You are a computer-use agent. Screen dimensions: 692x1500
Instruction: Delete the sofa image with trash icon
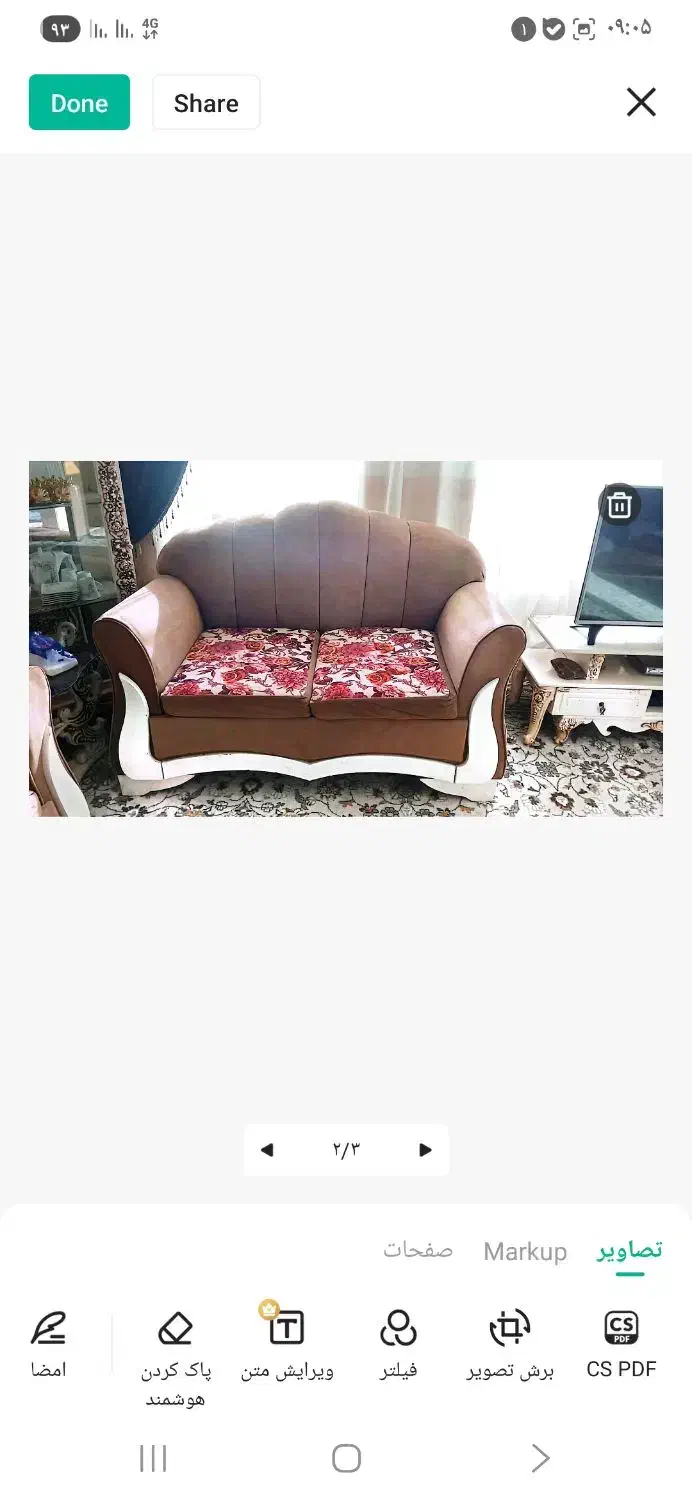point(620,505)
